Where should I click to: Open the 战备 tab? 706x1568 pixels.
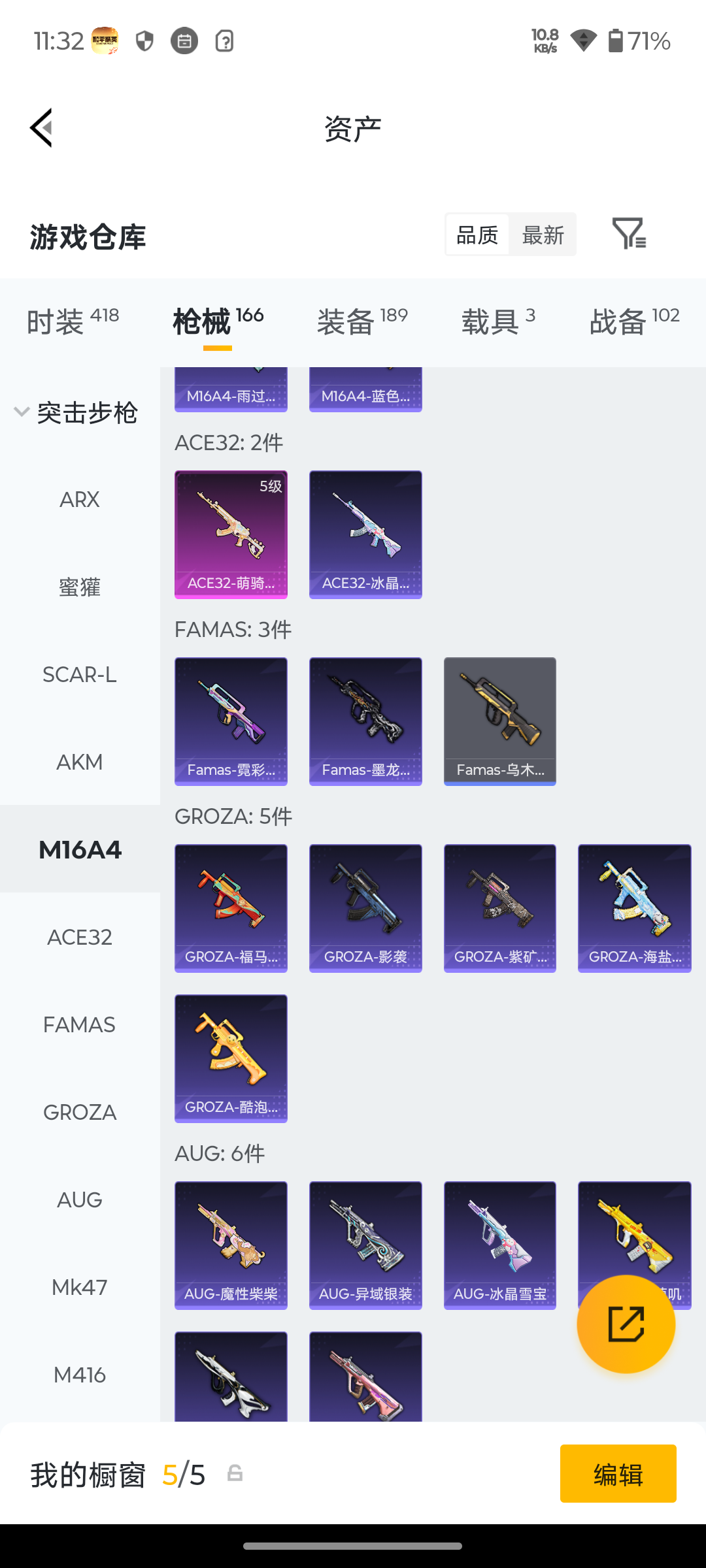click(635, 321)
